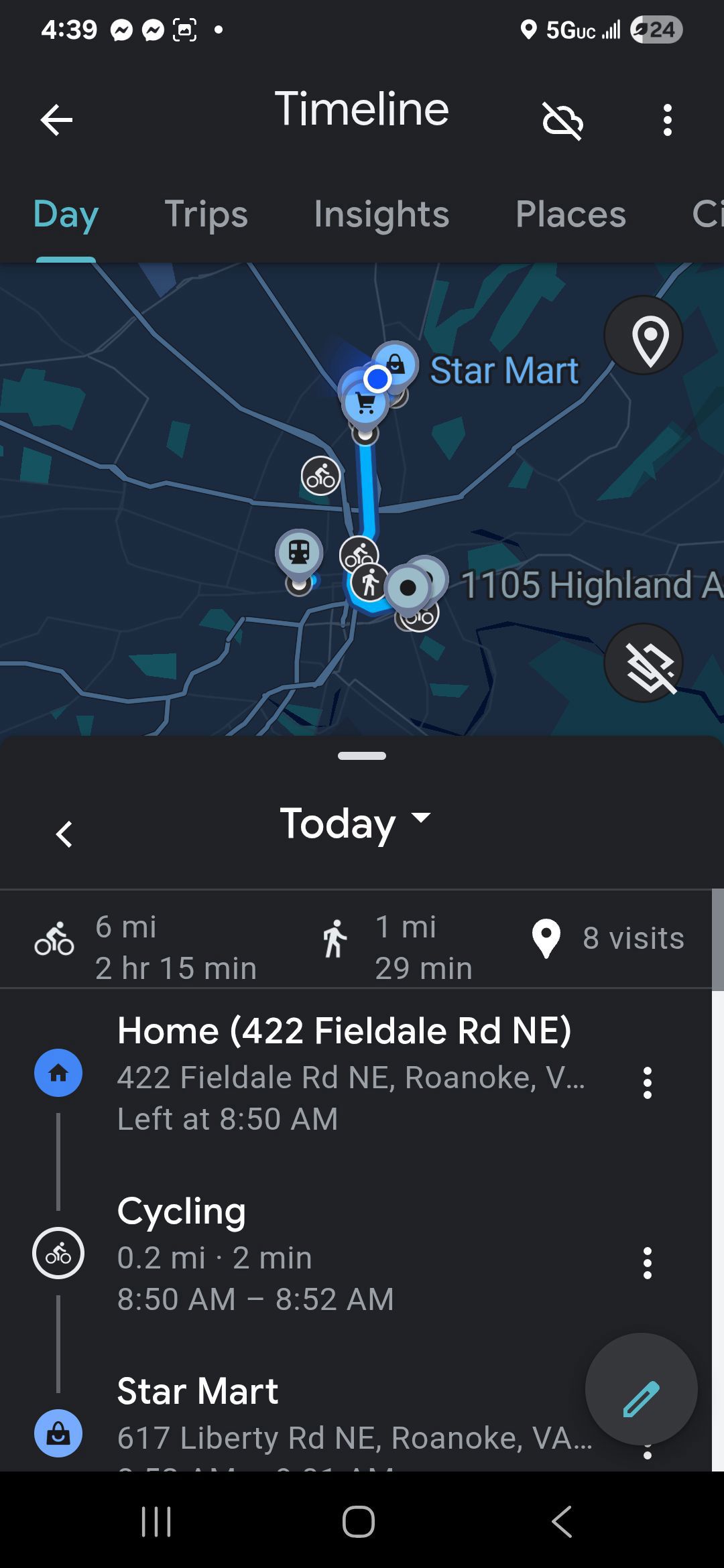The height and width of the screenshot is (1568, 724).
Task: Toggle the map layers button
Action: tap(644, 663)
